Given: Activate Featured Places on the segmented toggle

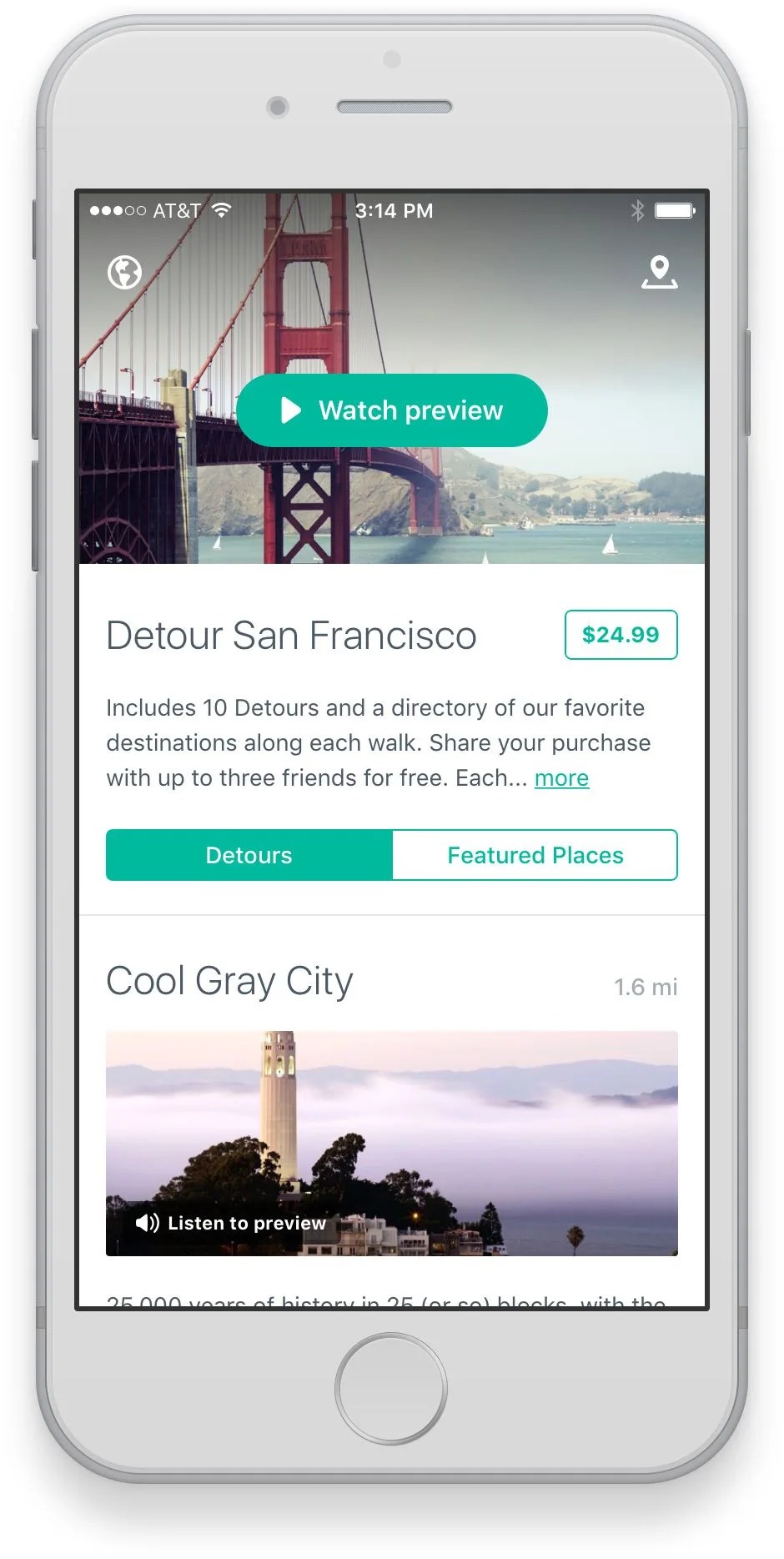Looking at the screenshot, I should coord(535,854).
